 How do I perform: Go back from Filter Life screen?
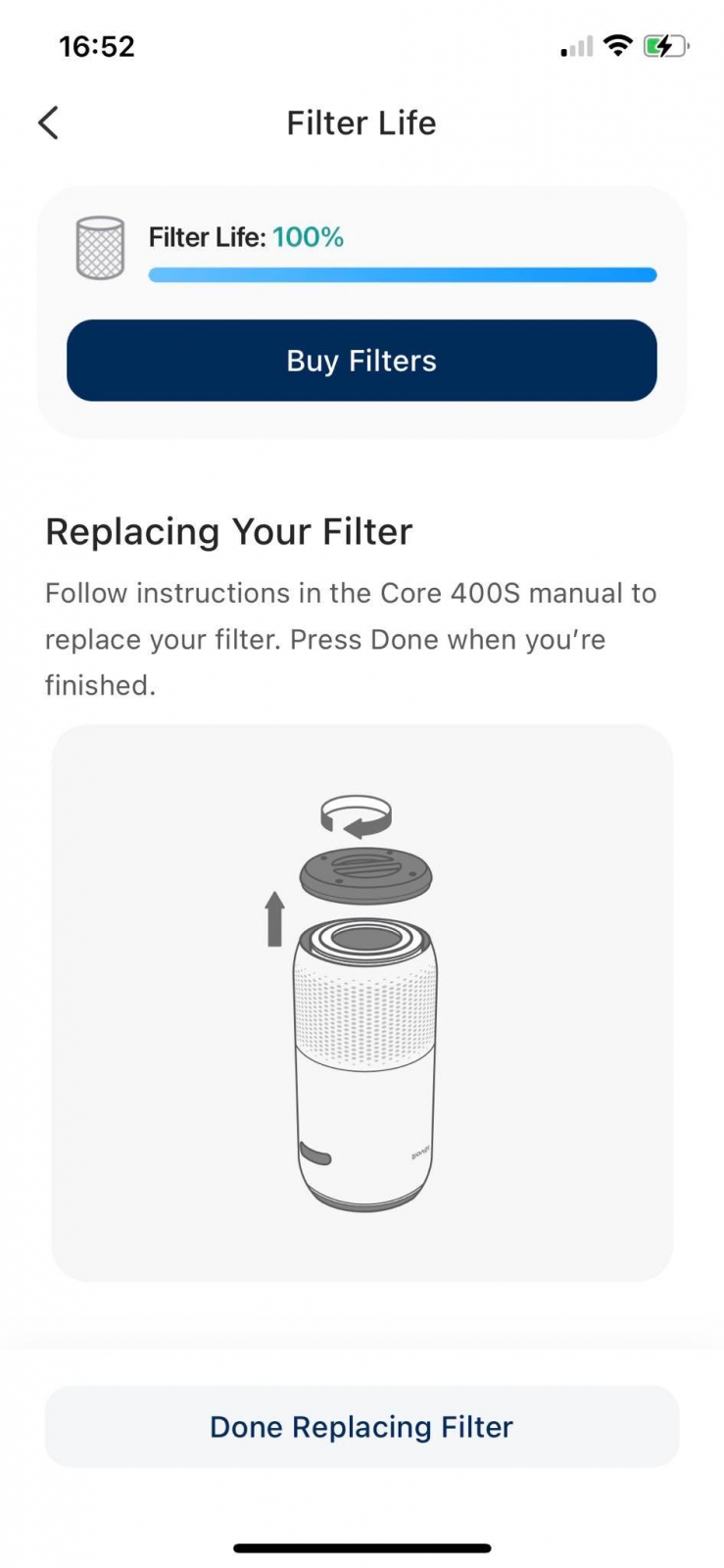tap(48, 123)
